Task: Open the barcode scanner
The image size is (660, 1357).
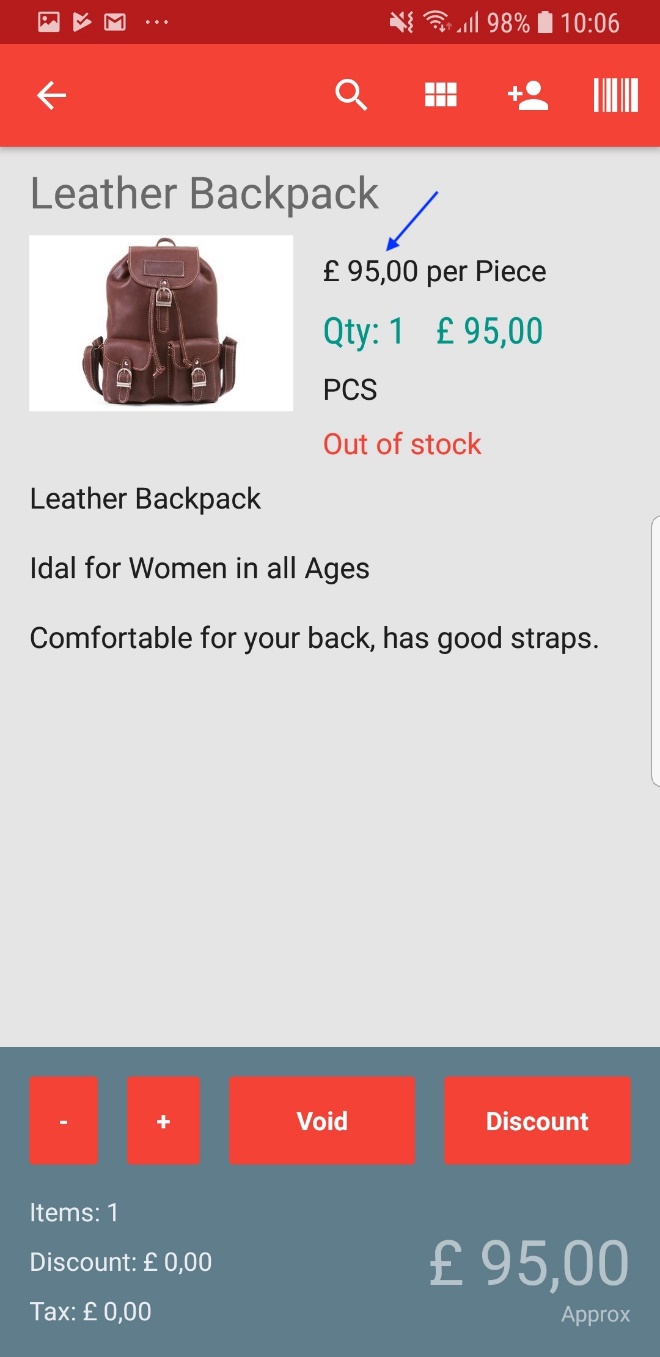Action: click(615, 95)
